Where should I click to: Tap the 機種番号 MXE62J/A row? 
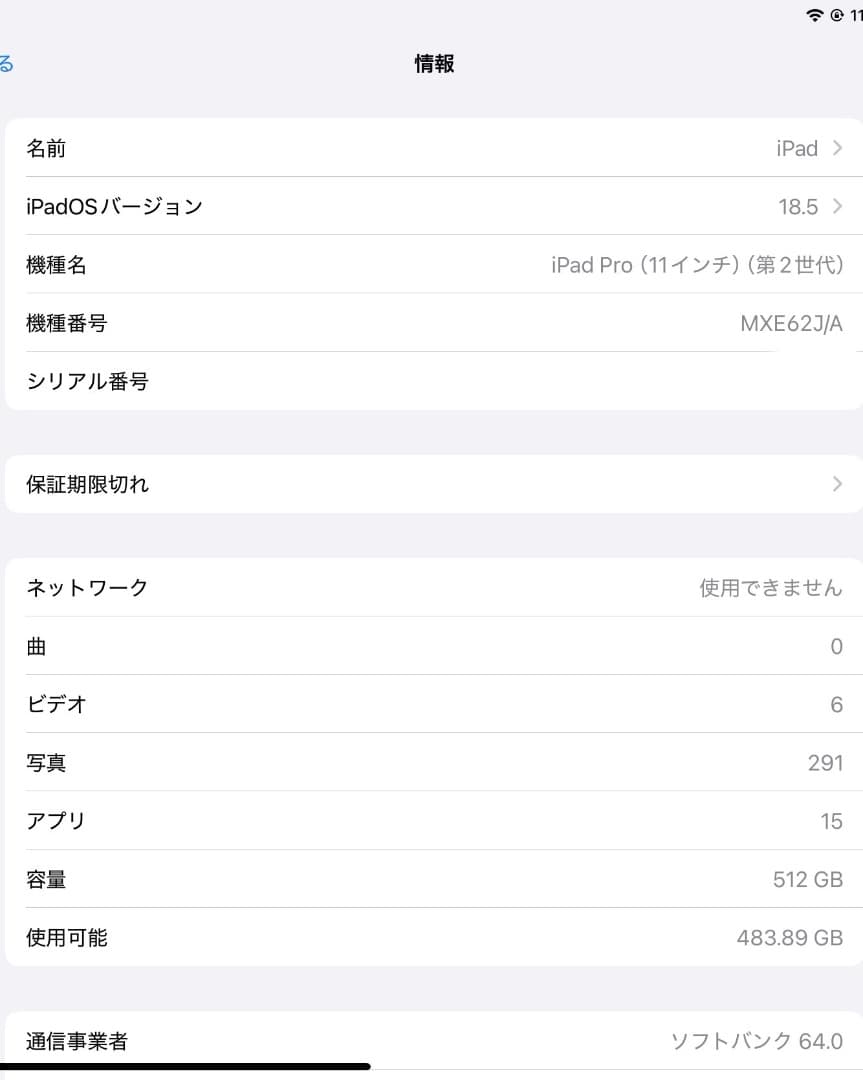(x=430, y=323)
